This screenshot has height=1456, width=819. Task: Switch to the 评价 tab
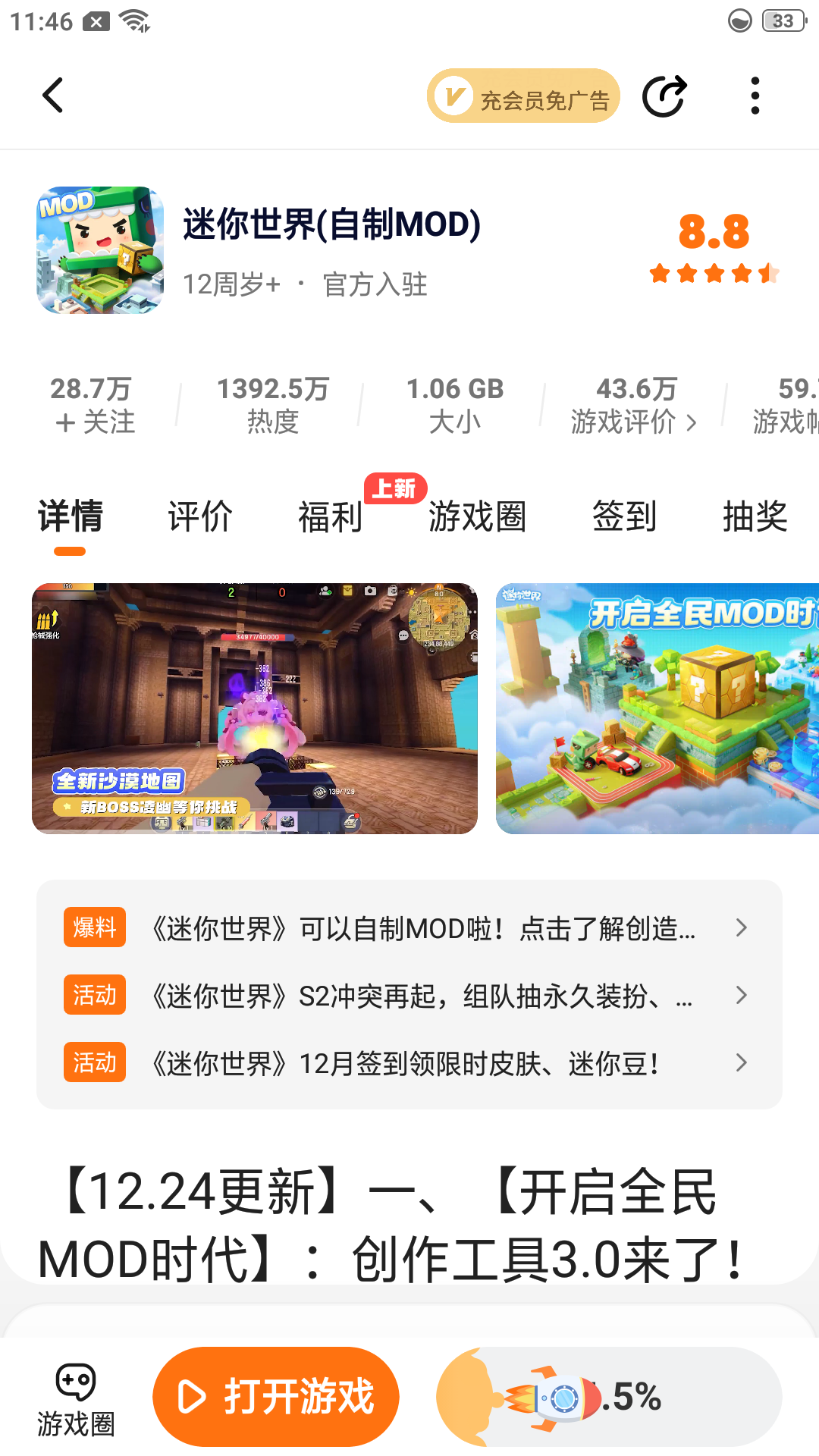coord(200,517)
